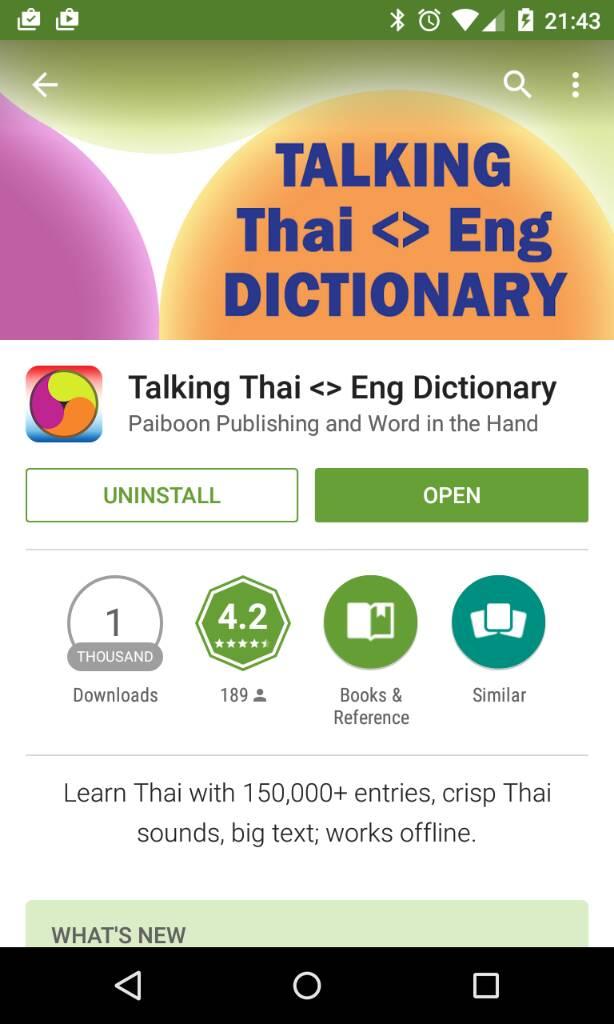Open the search icon

[517, 85]
